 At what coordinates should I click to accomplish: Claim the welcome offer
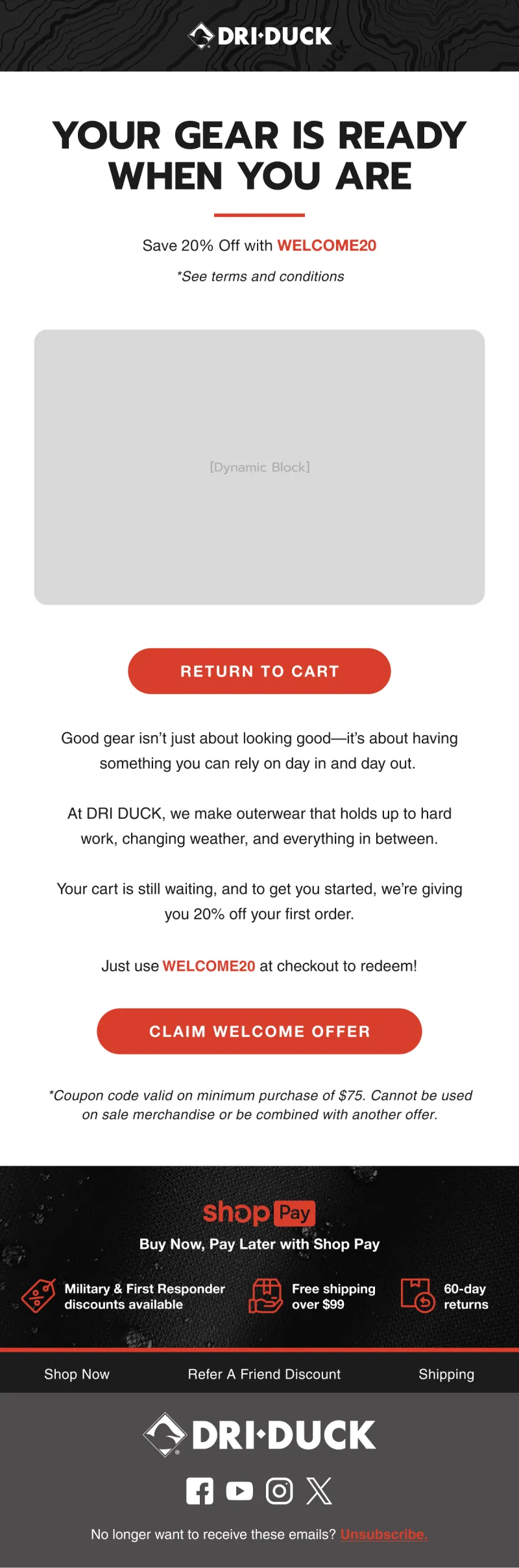coord(259,1031)
